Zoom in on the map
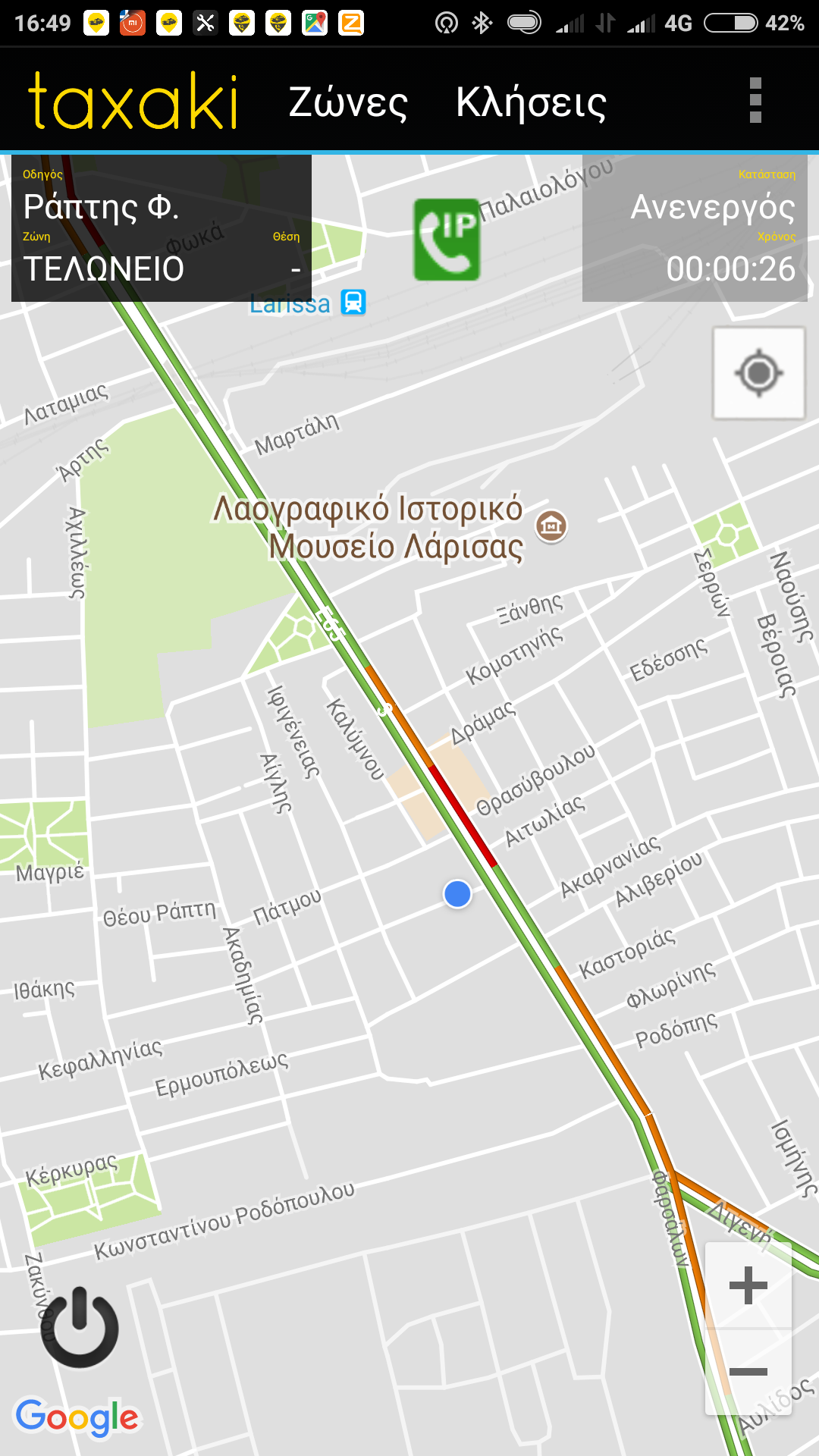 pyautogui.click(x=748, y=1285)
